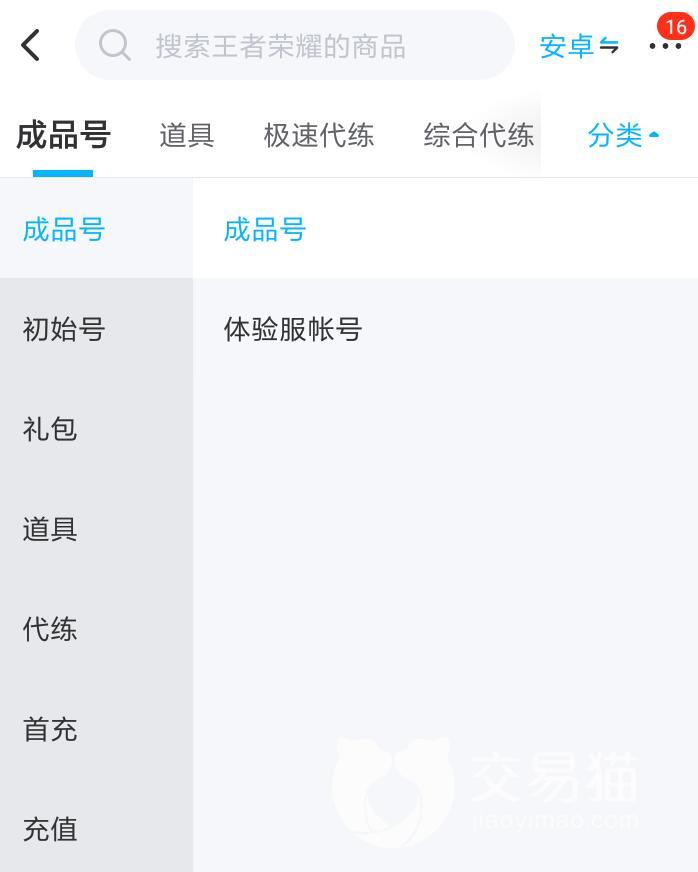Collapse the 分类 category dropdown
Screen dimensions: 698x872
[x=623, y=135]
